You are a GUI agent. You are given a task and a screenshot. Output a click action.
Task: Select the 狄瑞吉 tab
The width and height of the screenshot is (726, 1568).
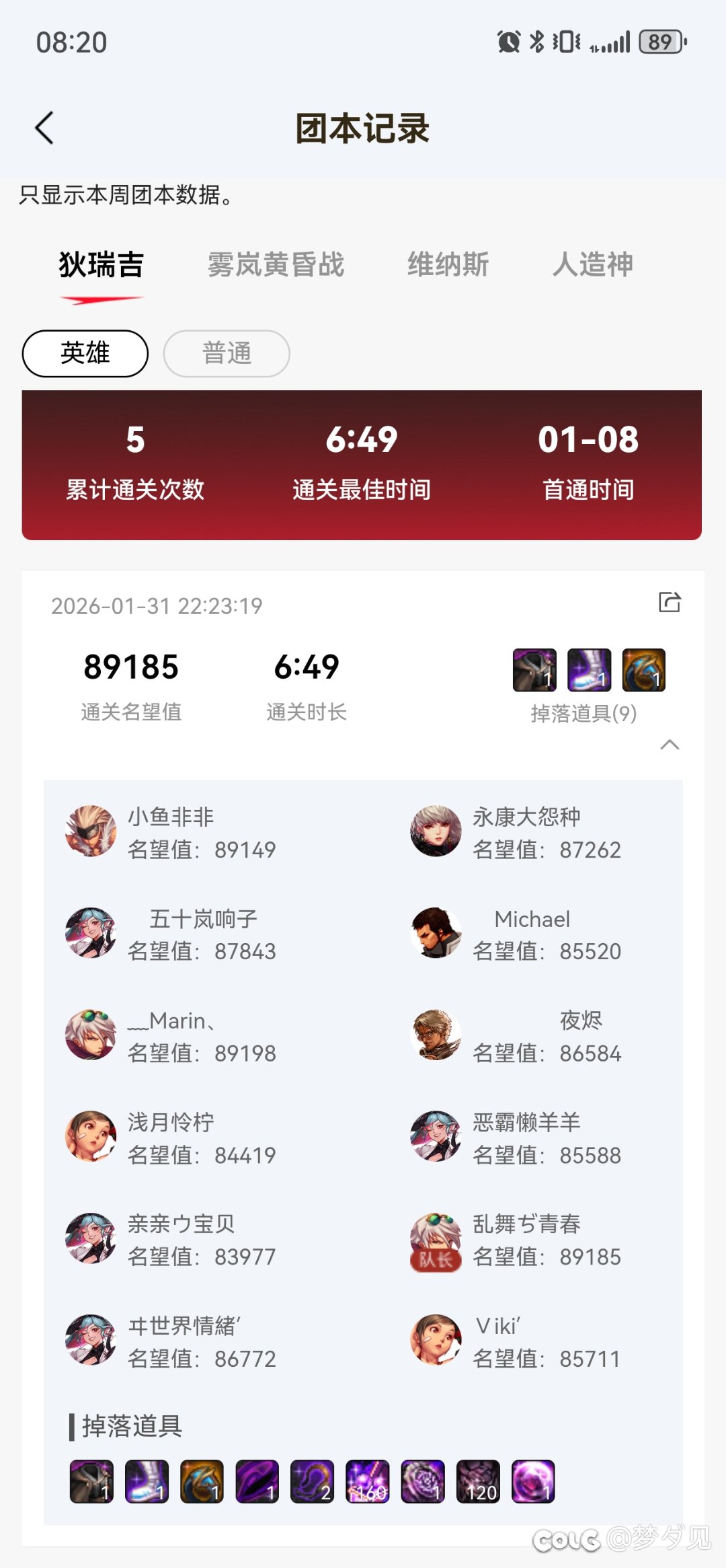coord(102,265)
